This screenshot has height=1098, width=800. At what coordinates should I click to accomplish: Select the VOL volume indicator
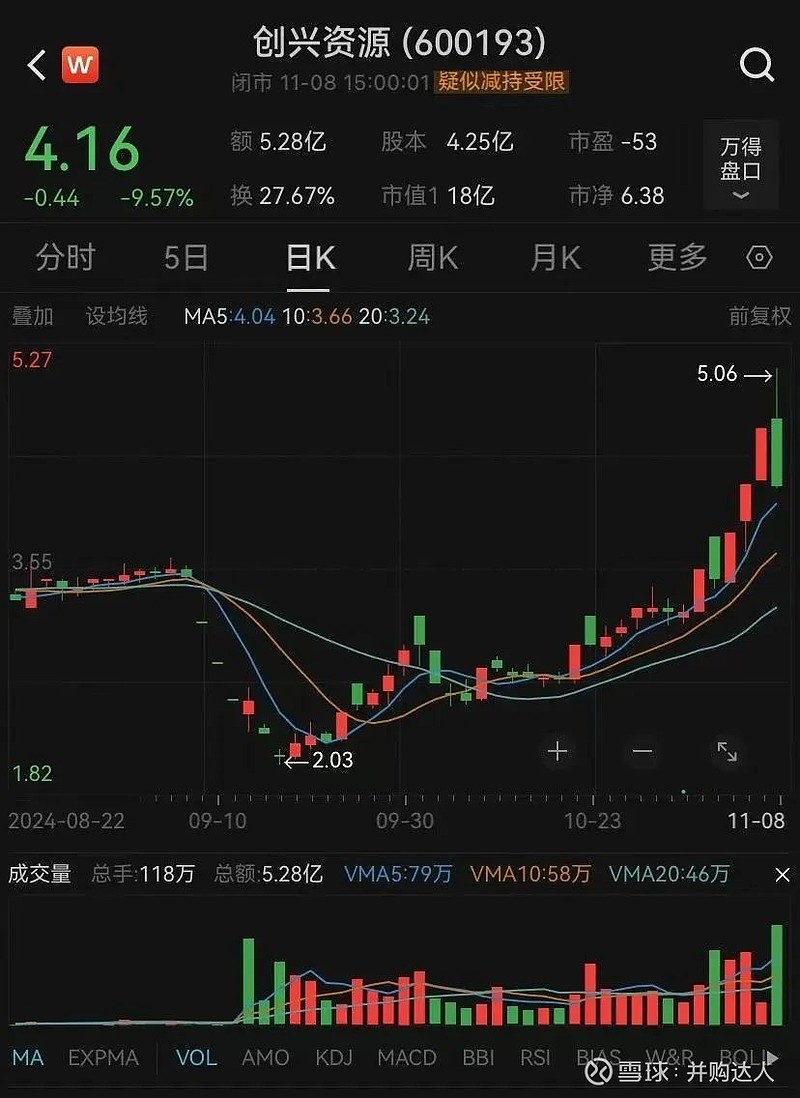196,1058
